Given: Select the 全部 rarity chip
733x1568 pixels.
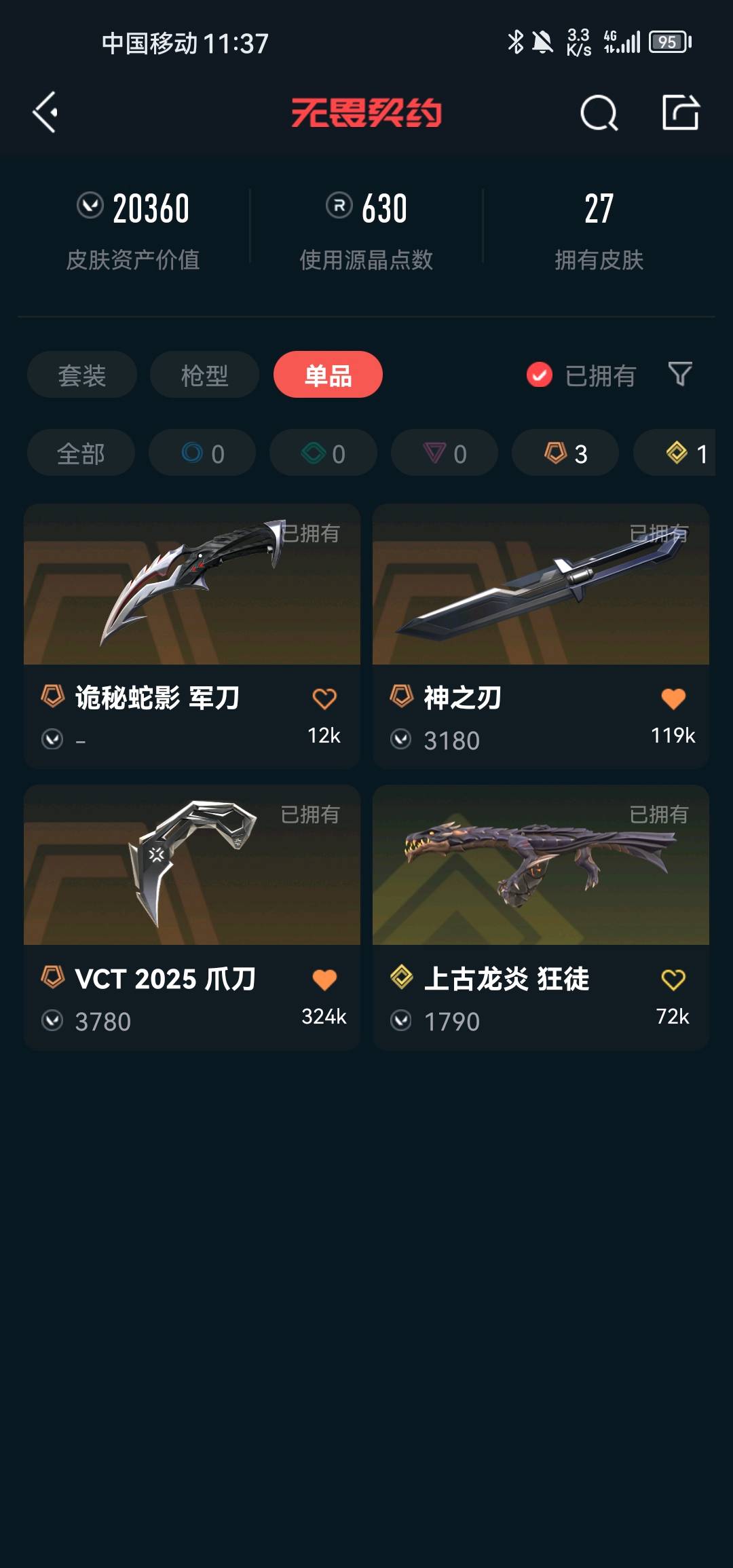Looking at the screenshot, I should click(81, 453).
